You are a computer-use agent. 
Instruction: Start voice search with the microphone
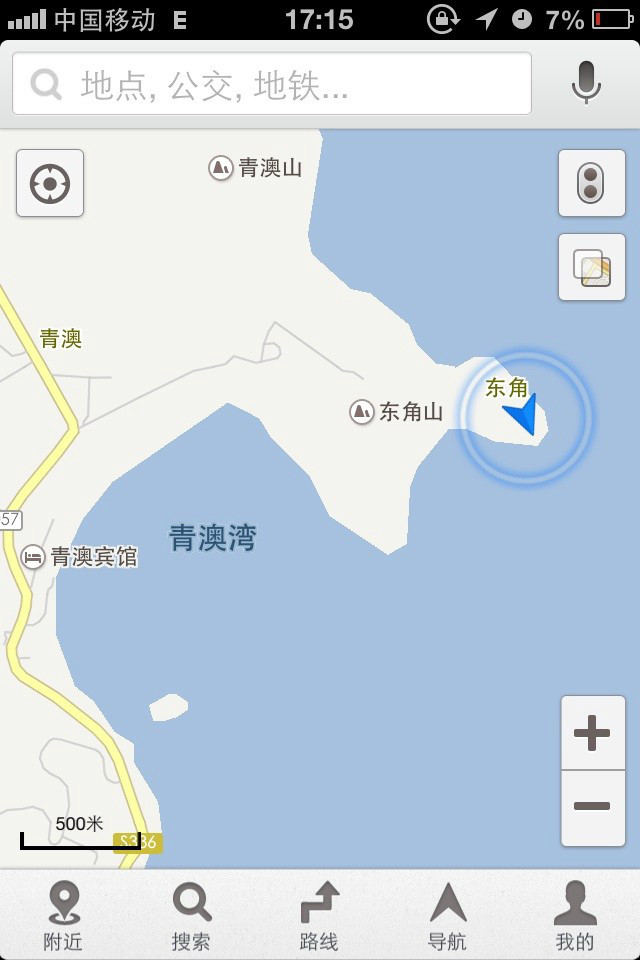pos(587,82)
